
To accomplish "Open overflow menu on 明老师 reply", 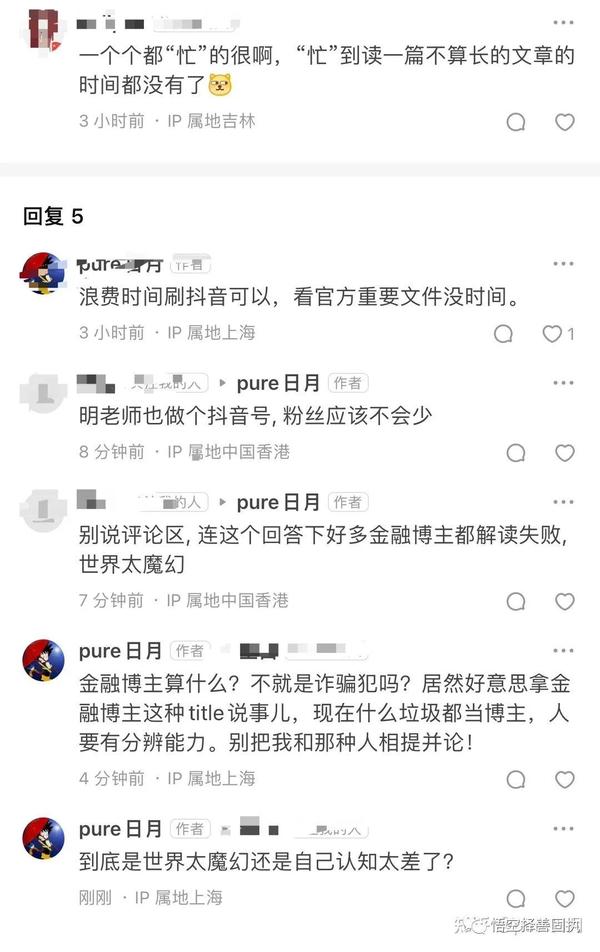I will (x=564, y=384).
